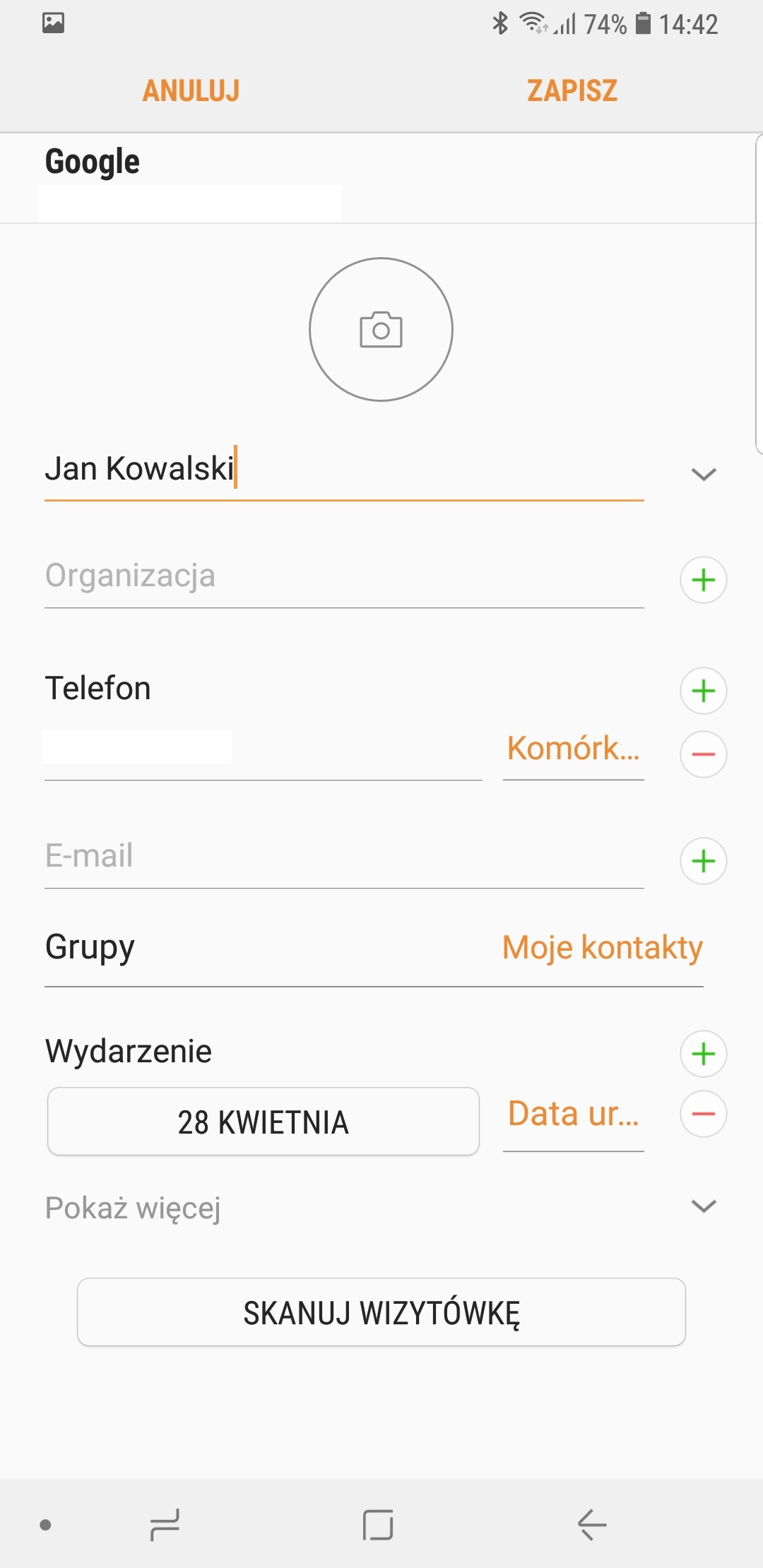Viewport: 763px width, 1568px height.
Task: Remove the phone number entry
Action: coord(704,754)
